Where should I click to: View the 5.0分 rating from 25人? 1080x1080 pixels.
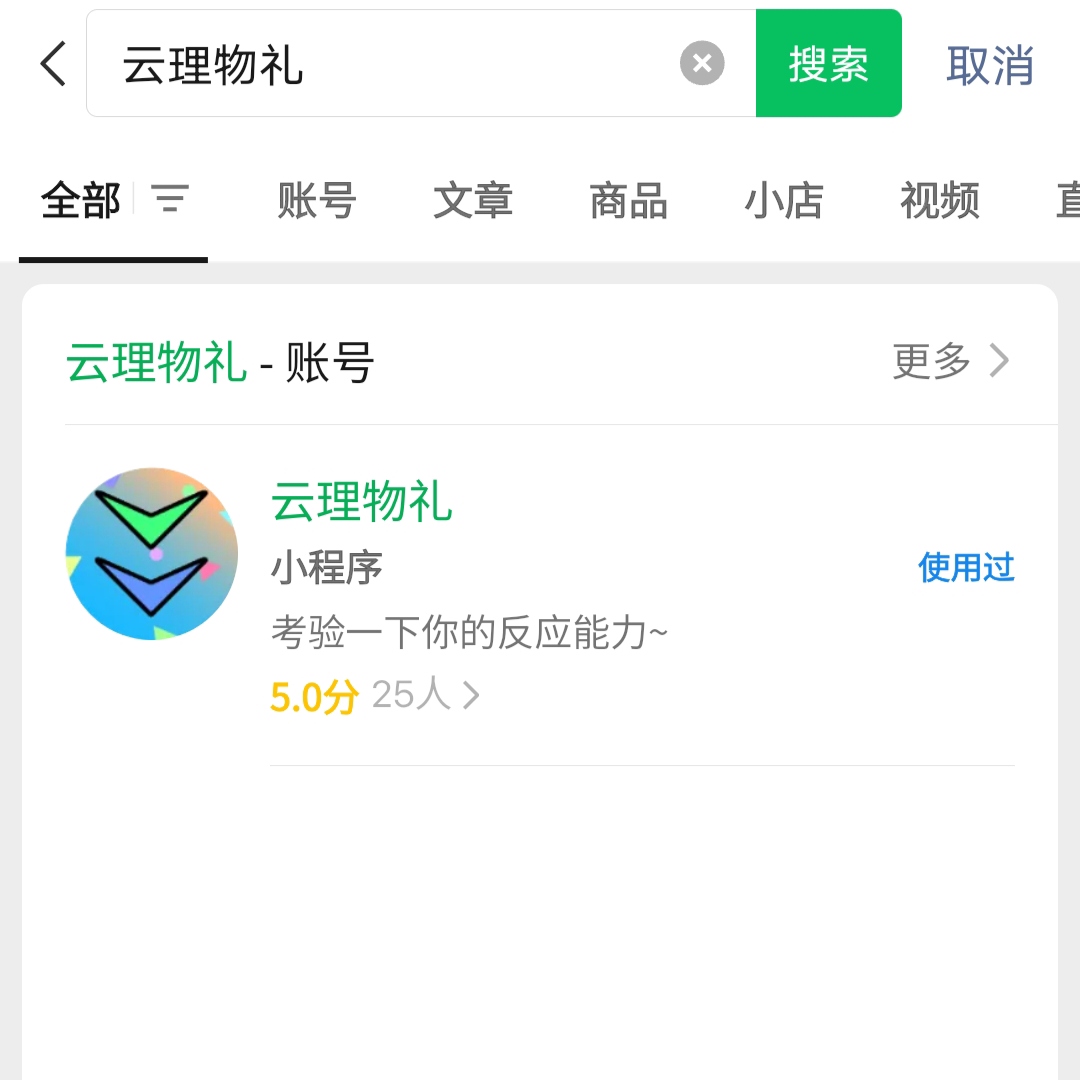(375, 695)
